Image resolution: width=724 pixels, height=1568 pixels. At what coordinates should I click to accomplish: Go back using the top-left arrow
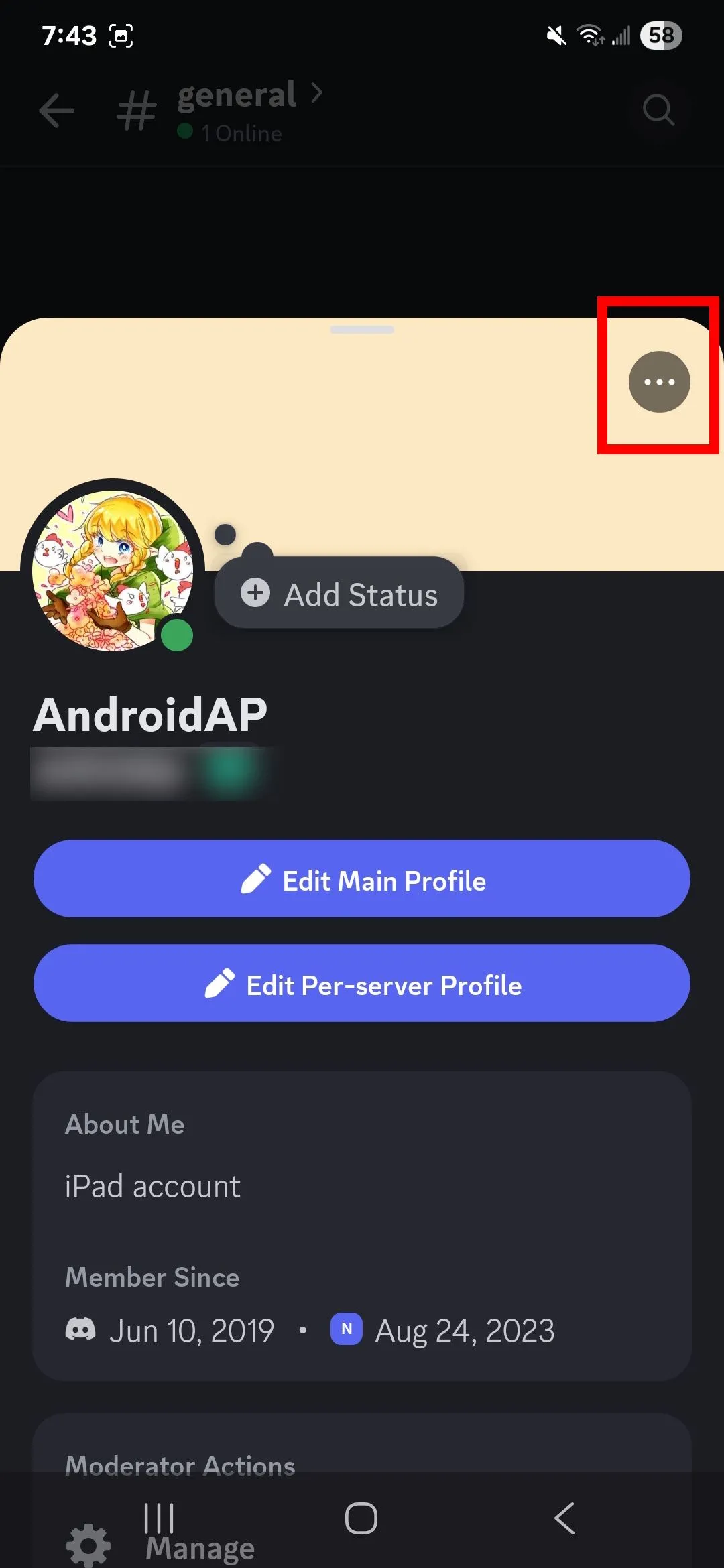[56, 111]
